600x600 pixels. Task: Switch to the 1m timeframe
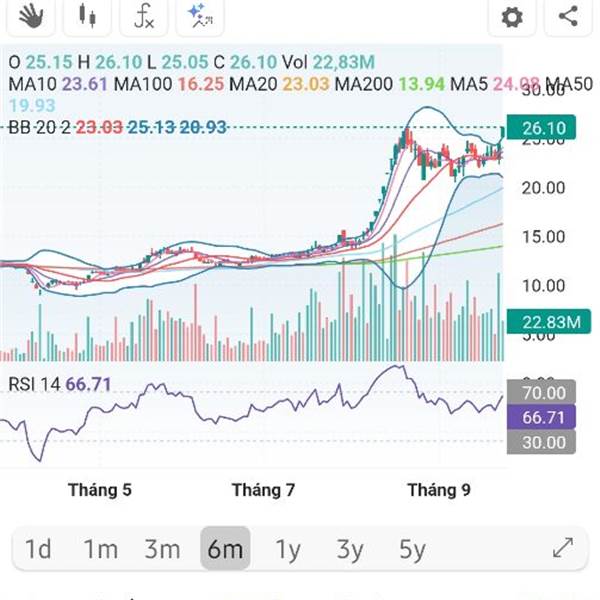click(100, 549)
